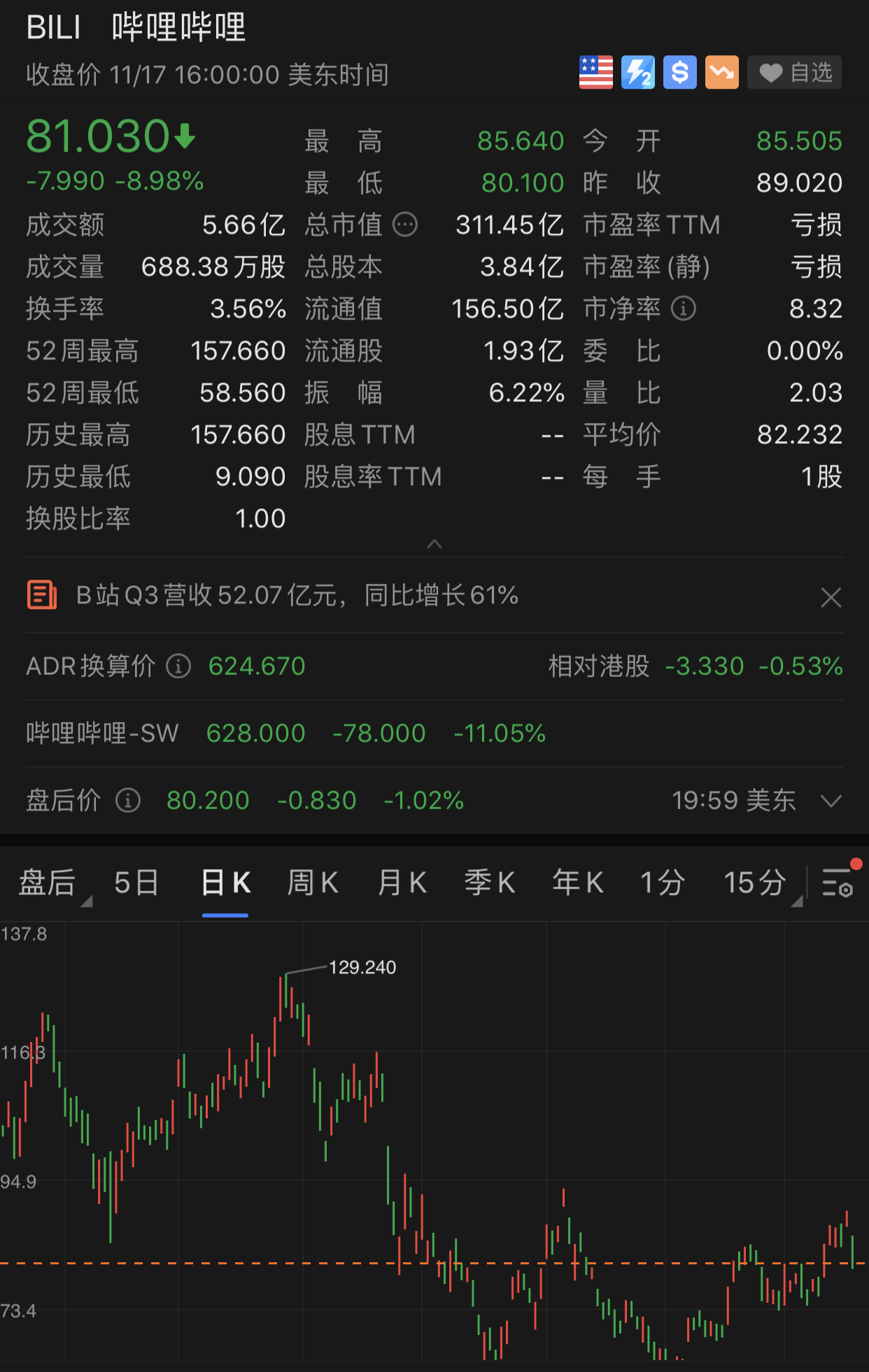869x1372 pixels.
Task: Open the blue lightning level-2 quote icon
Action: (x=637, y=73)
